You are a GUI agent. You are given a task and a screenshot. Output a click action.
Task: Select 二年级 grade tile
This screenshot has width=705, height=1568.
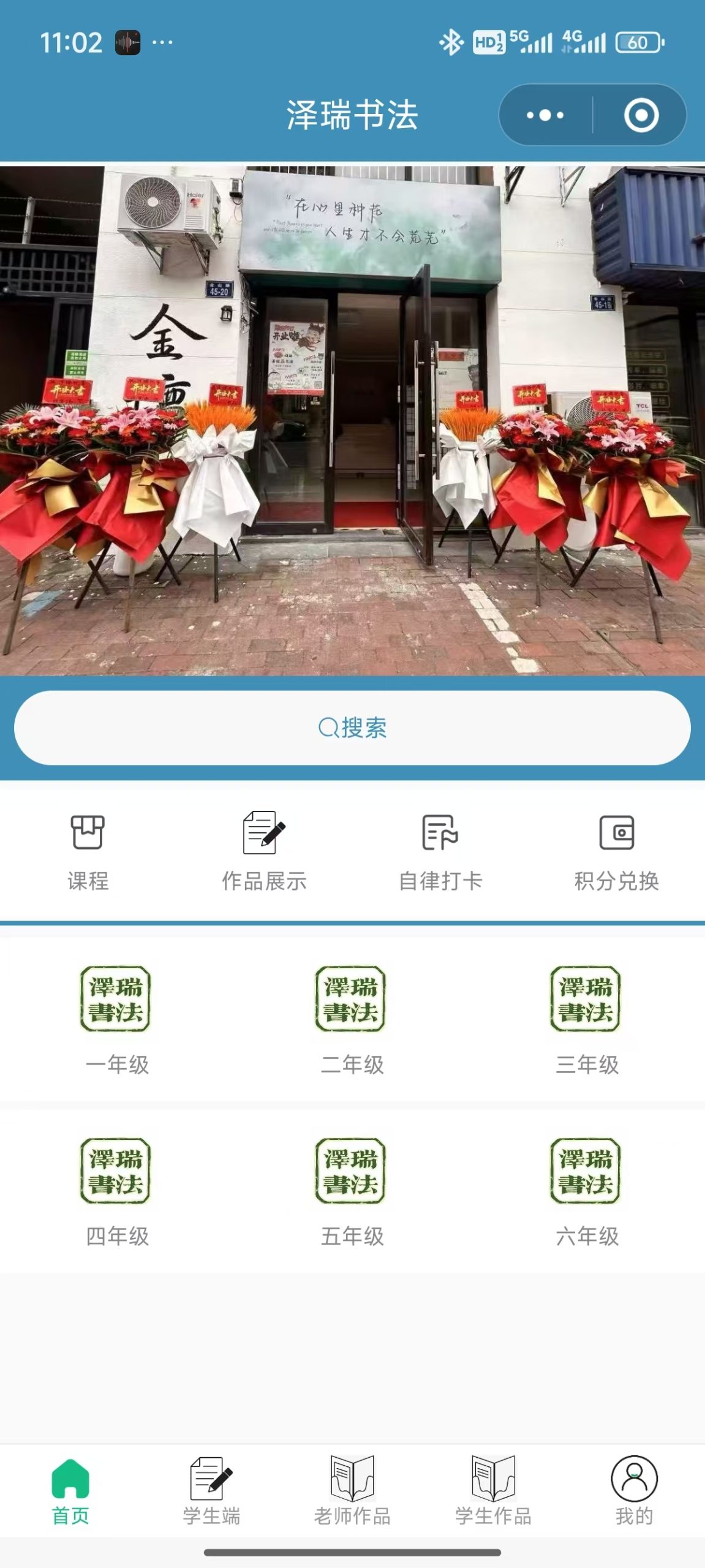(x=352, y=1018)
